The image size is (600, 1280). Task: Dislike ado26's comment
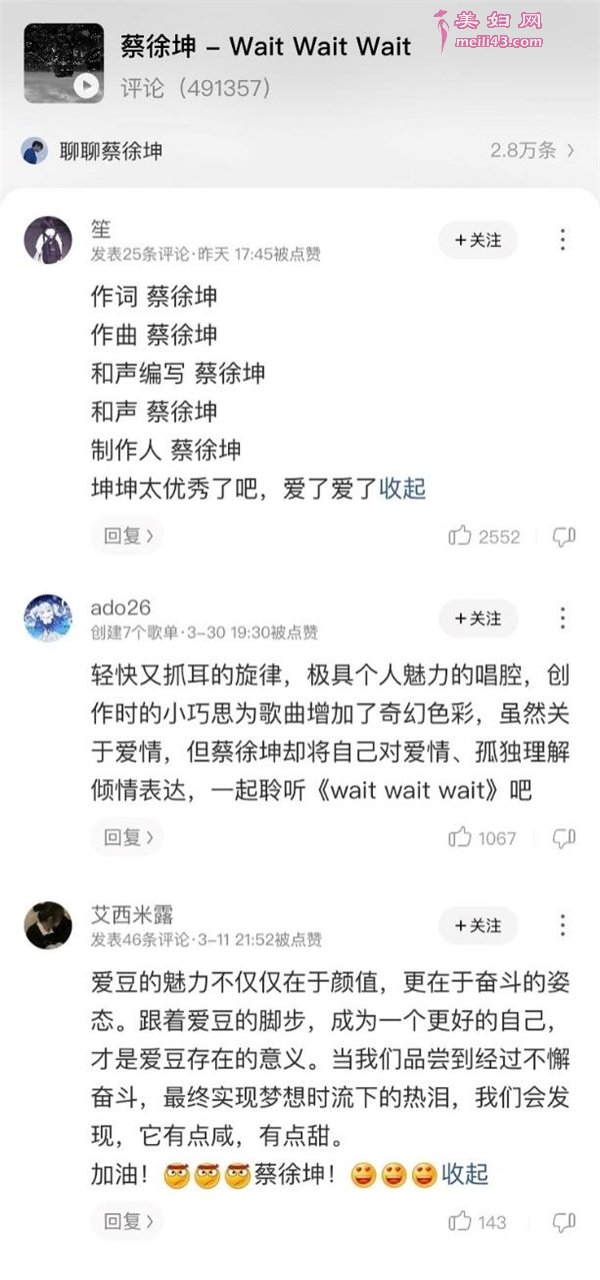[x=565, y=838]
